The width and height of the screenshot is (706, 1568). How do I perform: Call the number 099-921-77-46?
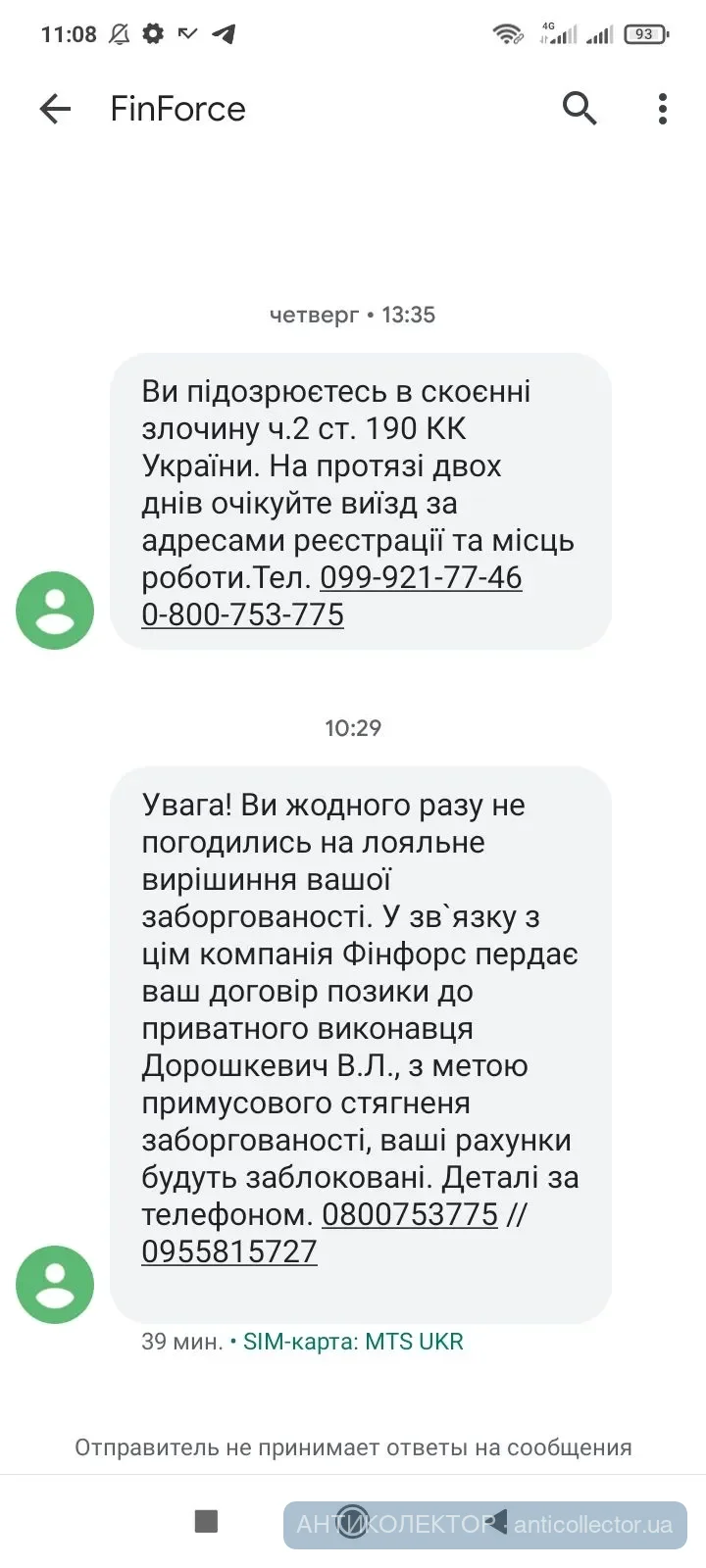421,577
